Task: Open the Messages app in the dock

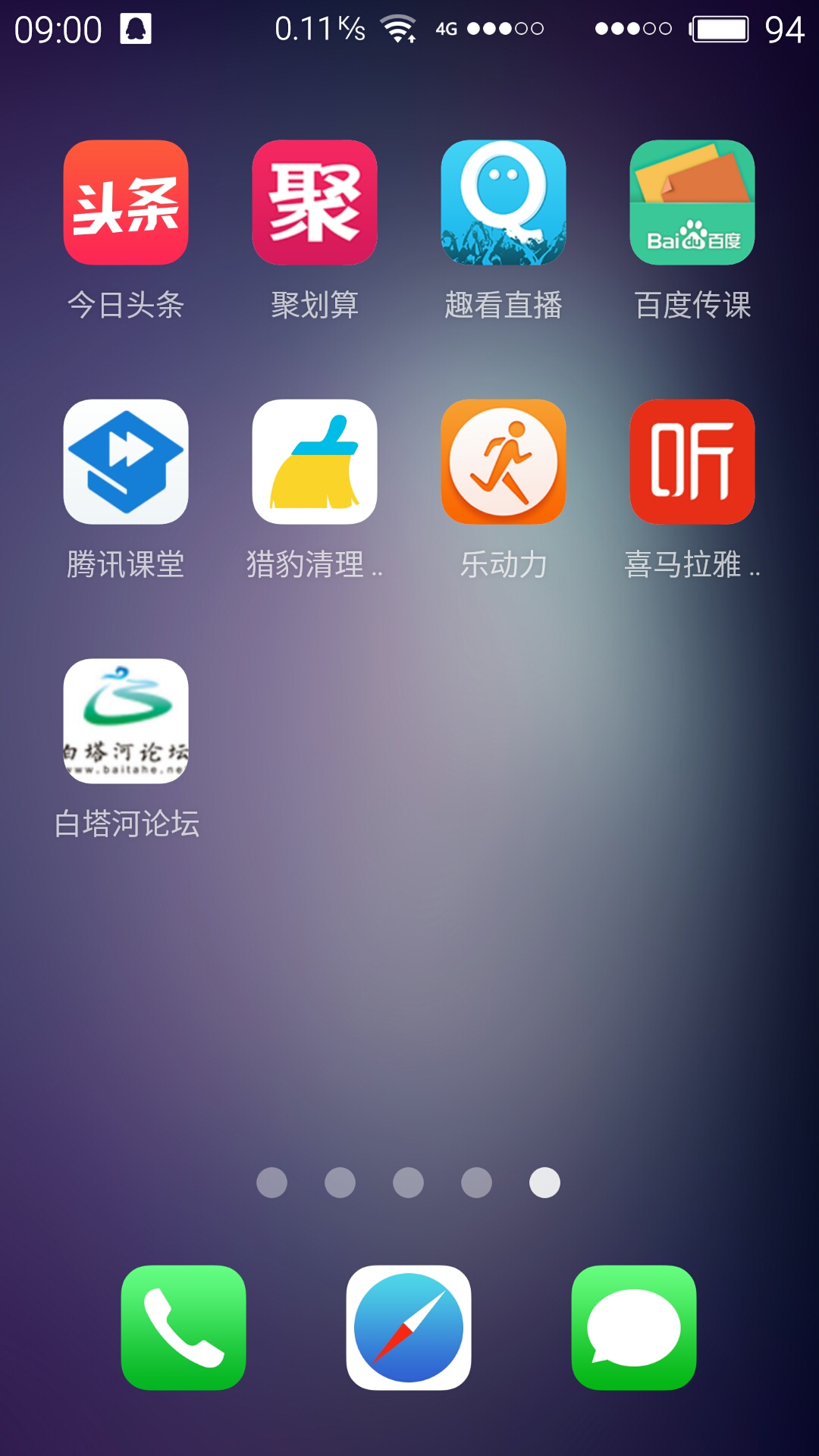Action: pos(634,1328)
